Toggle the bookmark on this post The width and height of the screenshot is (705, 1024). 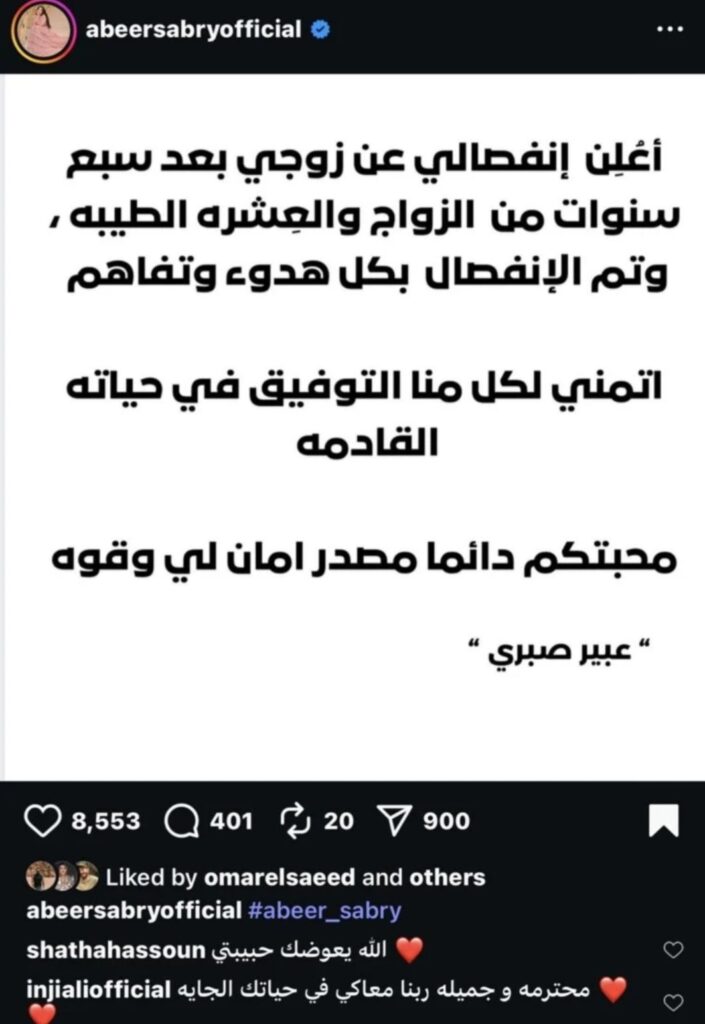[x=663, y=821]
